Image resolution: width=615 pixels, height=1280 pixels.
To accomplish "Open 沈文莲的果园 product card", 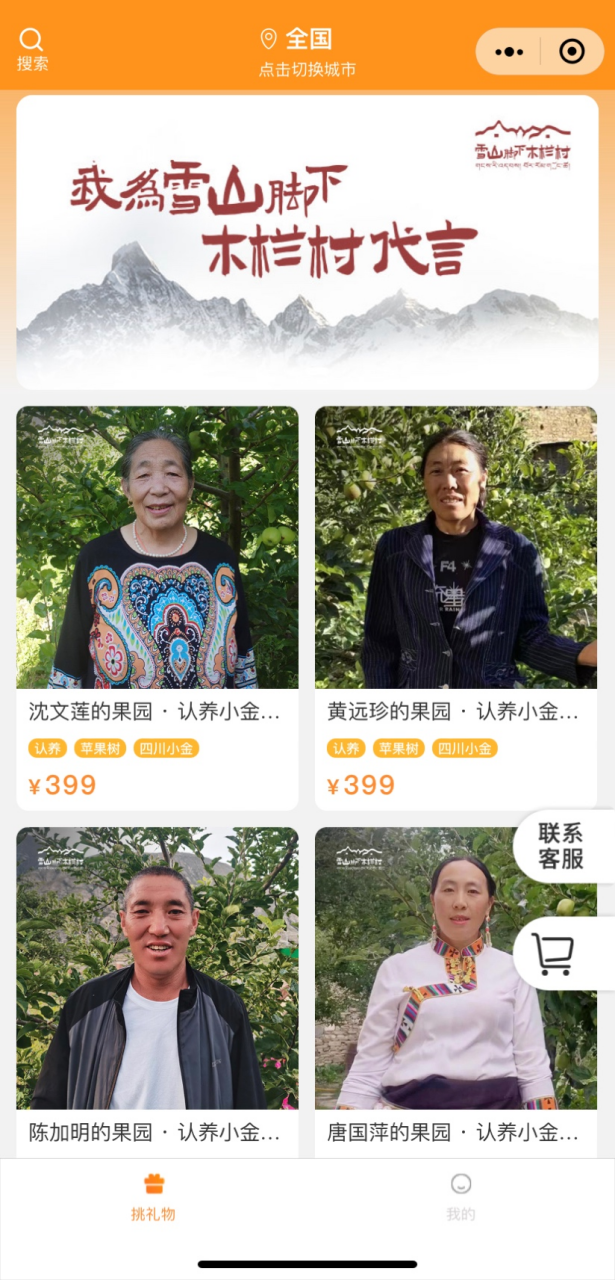I will click(x=157, y=607).
